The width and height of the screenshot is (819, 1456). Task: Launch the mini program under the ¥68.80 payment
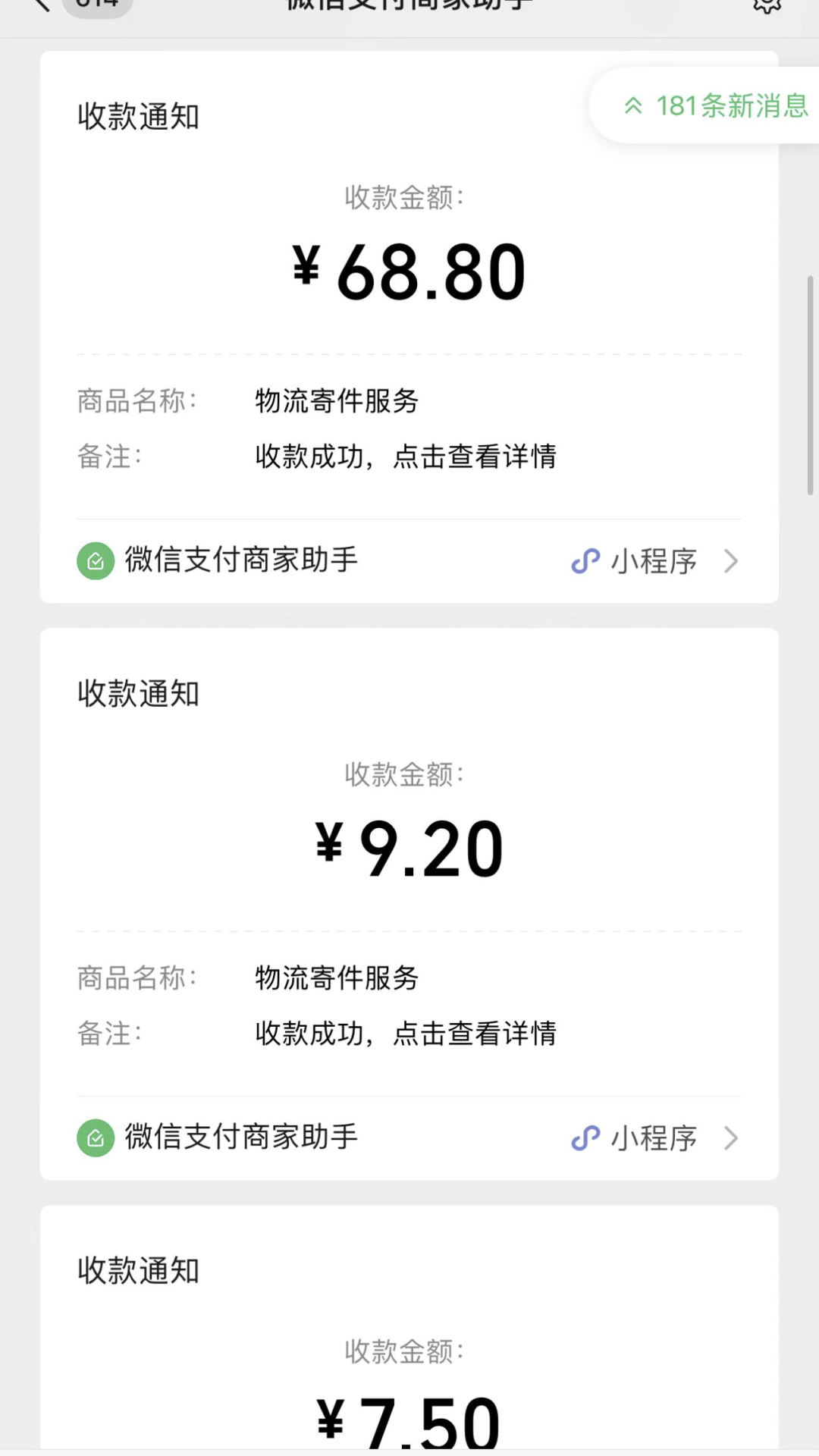pyautogui.click(x=654, y=561)
